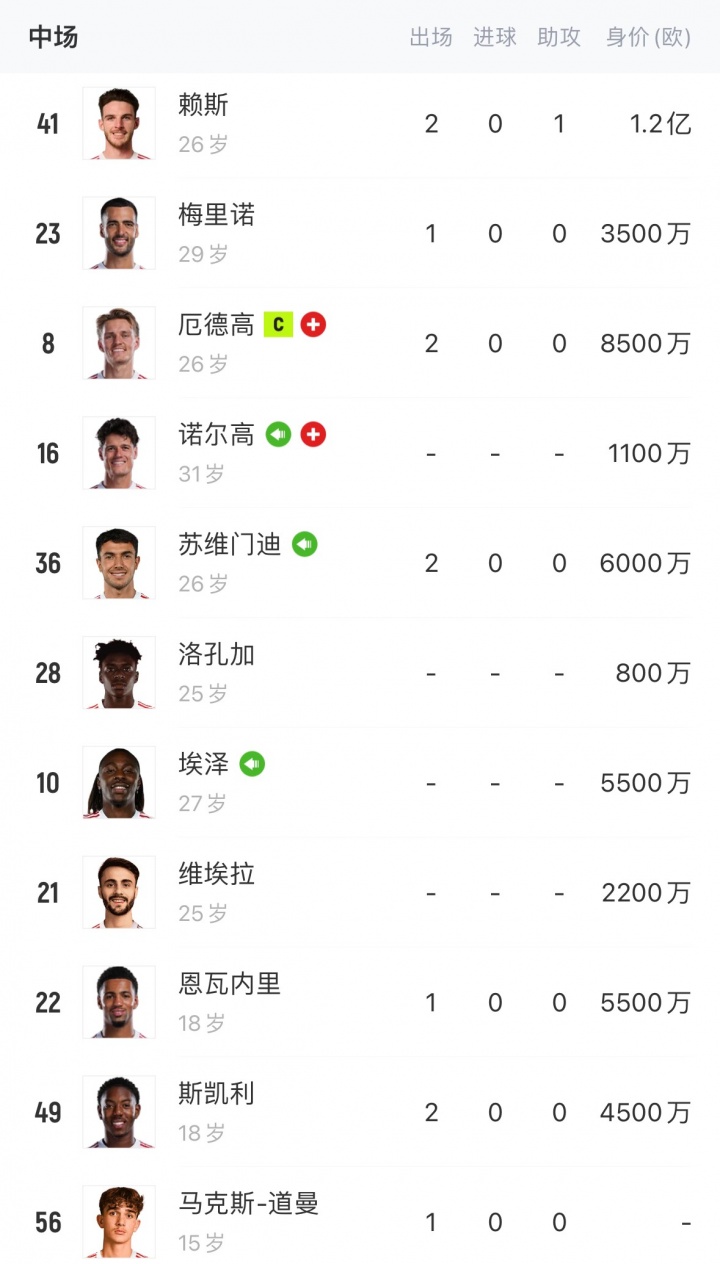Screen dimensions: 720x1264
Task: Select the 诺尔高 row
Action: 216,435
